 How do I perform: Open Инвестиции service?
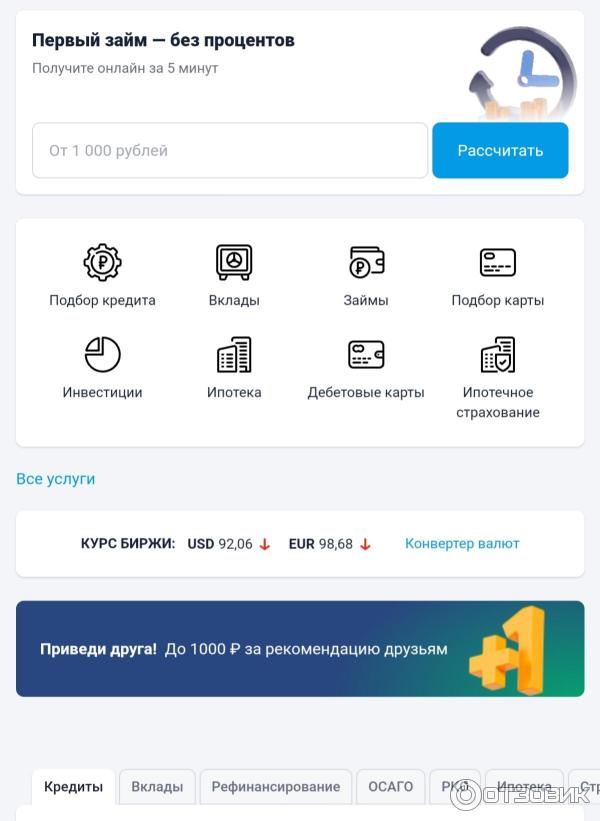pyautogui.click(x=102, y=369)
